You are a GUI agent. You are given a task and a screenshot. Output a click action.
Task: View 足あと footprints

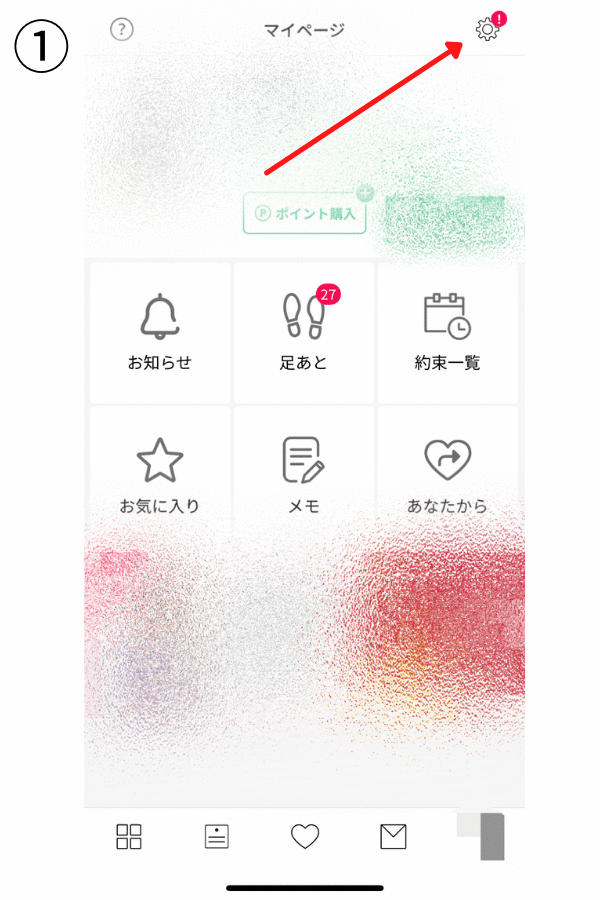click(x=303, y=333)
